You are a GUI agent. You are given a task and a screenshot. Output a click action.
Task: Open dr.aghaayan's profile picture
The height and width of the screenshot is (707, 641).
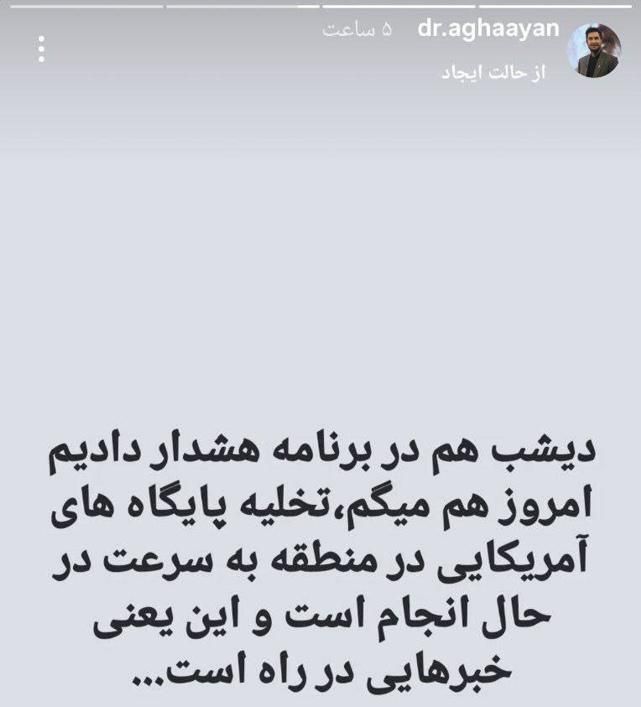(x=595, y=51)
